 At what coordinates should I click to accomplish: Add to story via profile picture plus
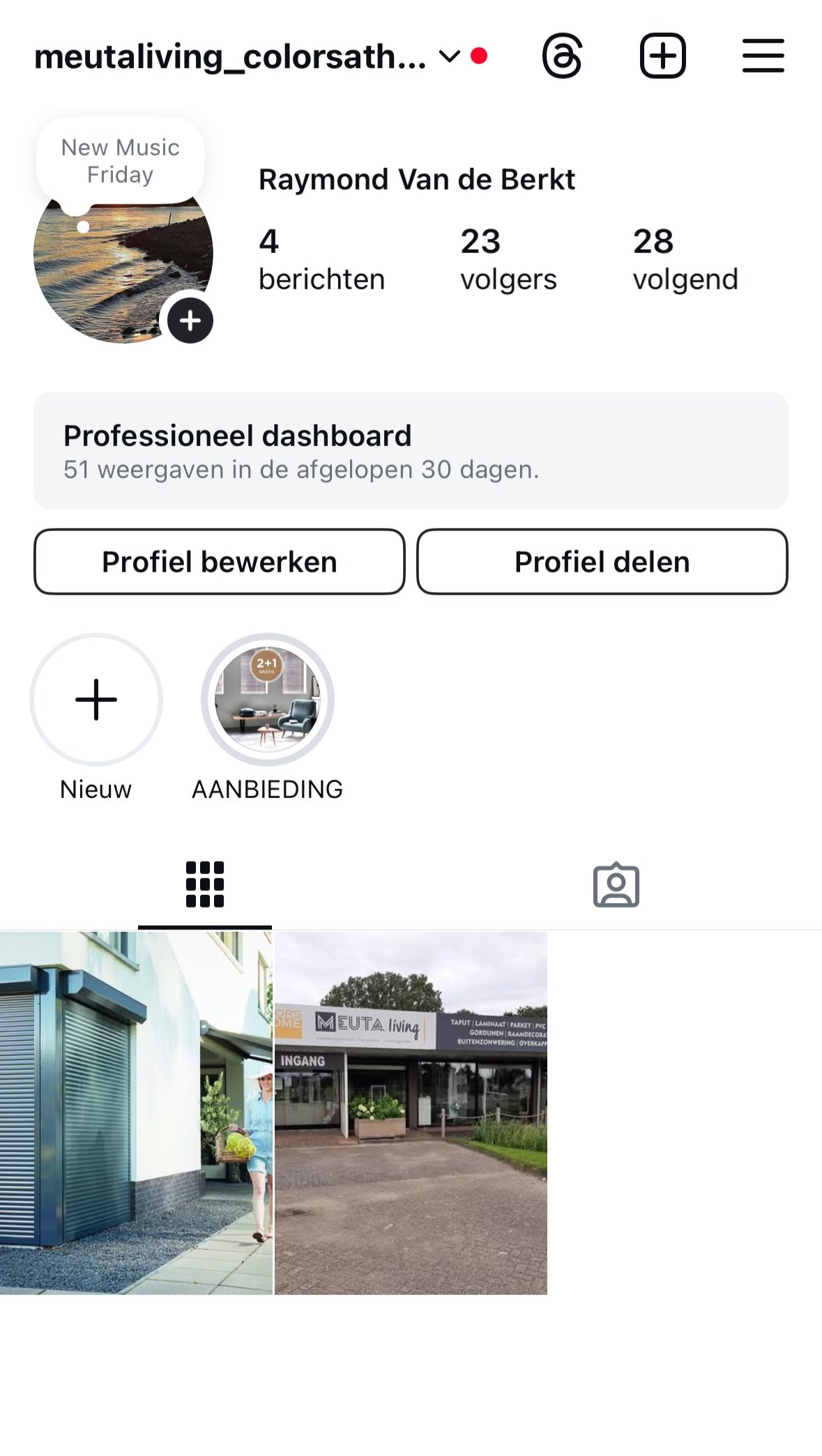point(190,321)
